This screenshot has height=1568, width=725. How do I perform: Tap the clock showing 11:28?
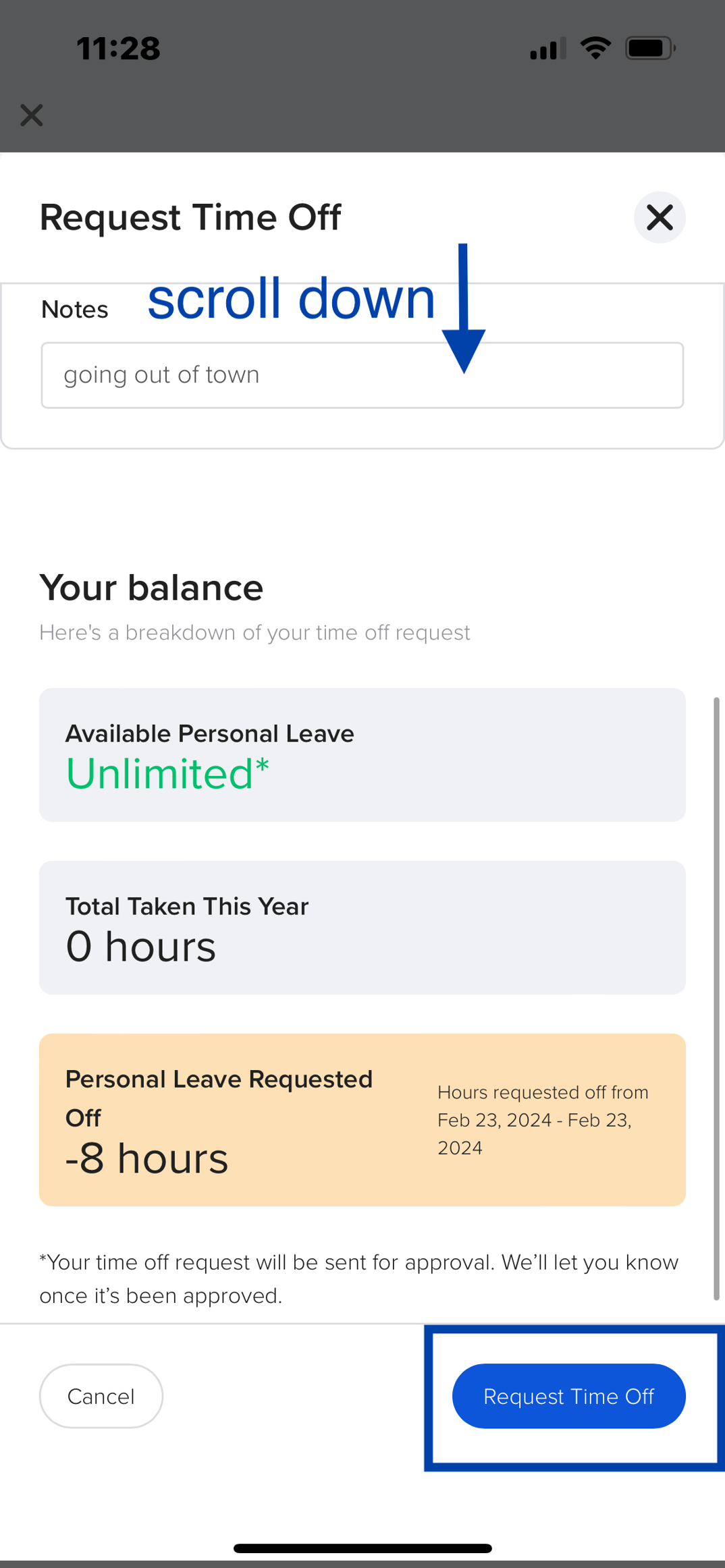[x=117, y=47]
